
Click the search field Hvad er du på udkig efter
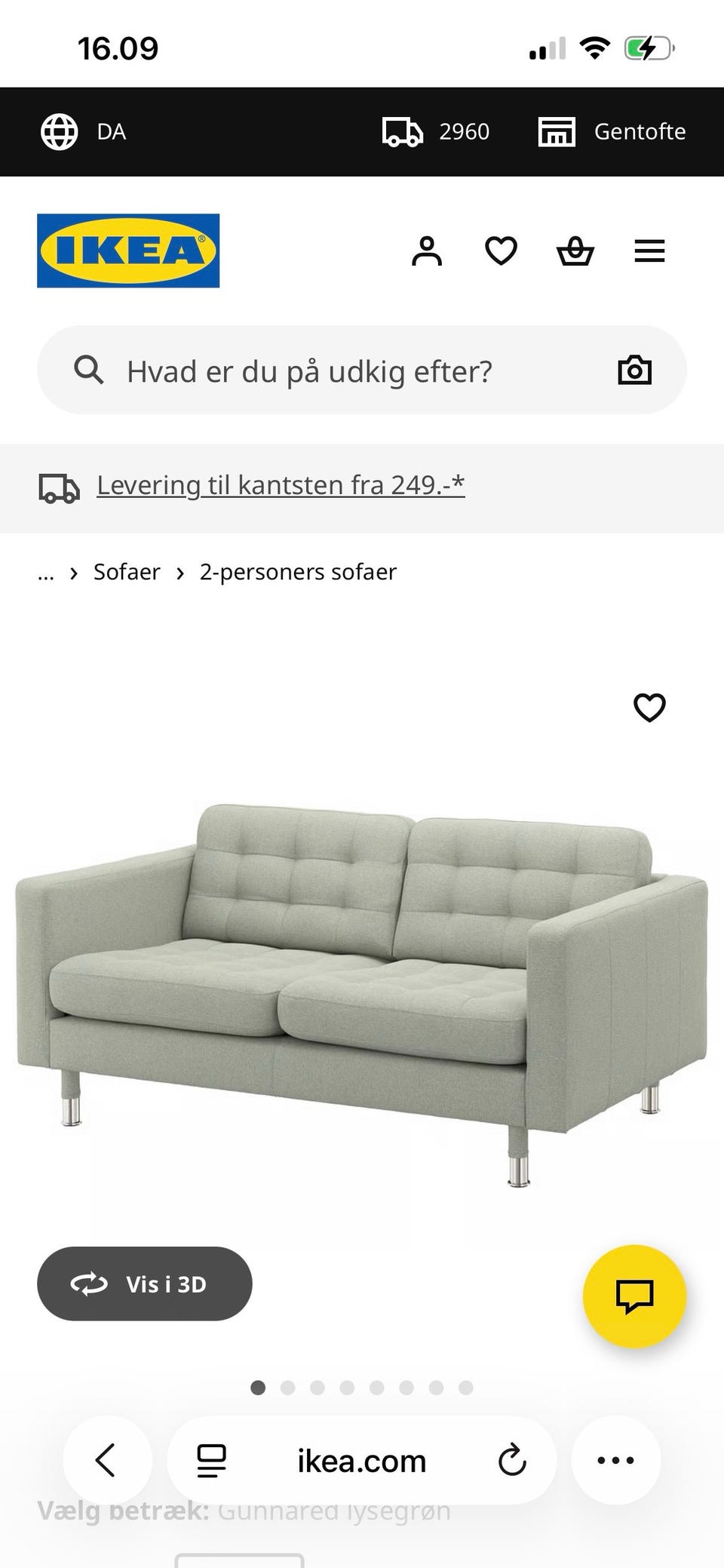309,370
